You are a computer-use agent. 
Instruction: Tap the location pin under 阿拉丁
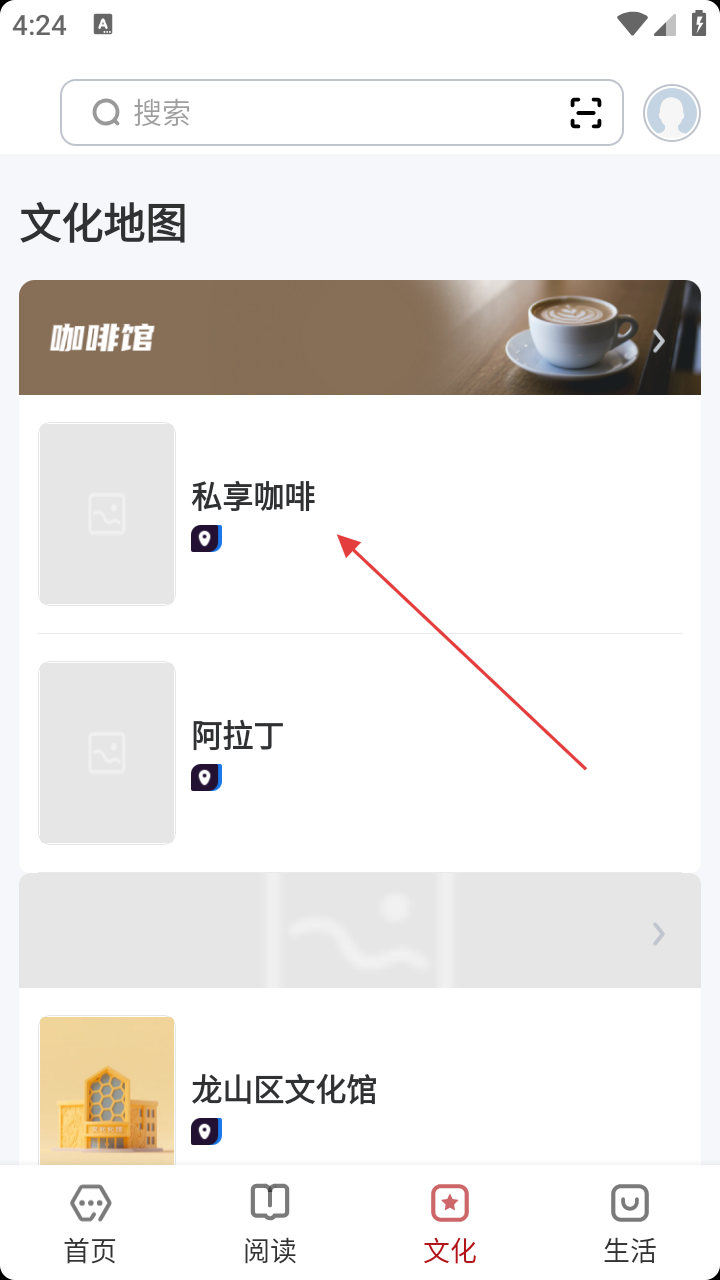pos(206,778)
